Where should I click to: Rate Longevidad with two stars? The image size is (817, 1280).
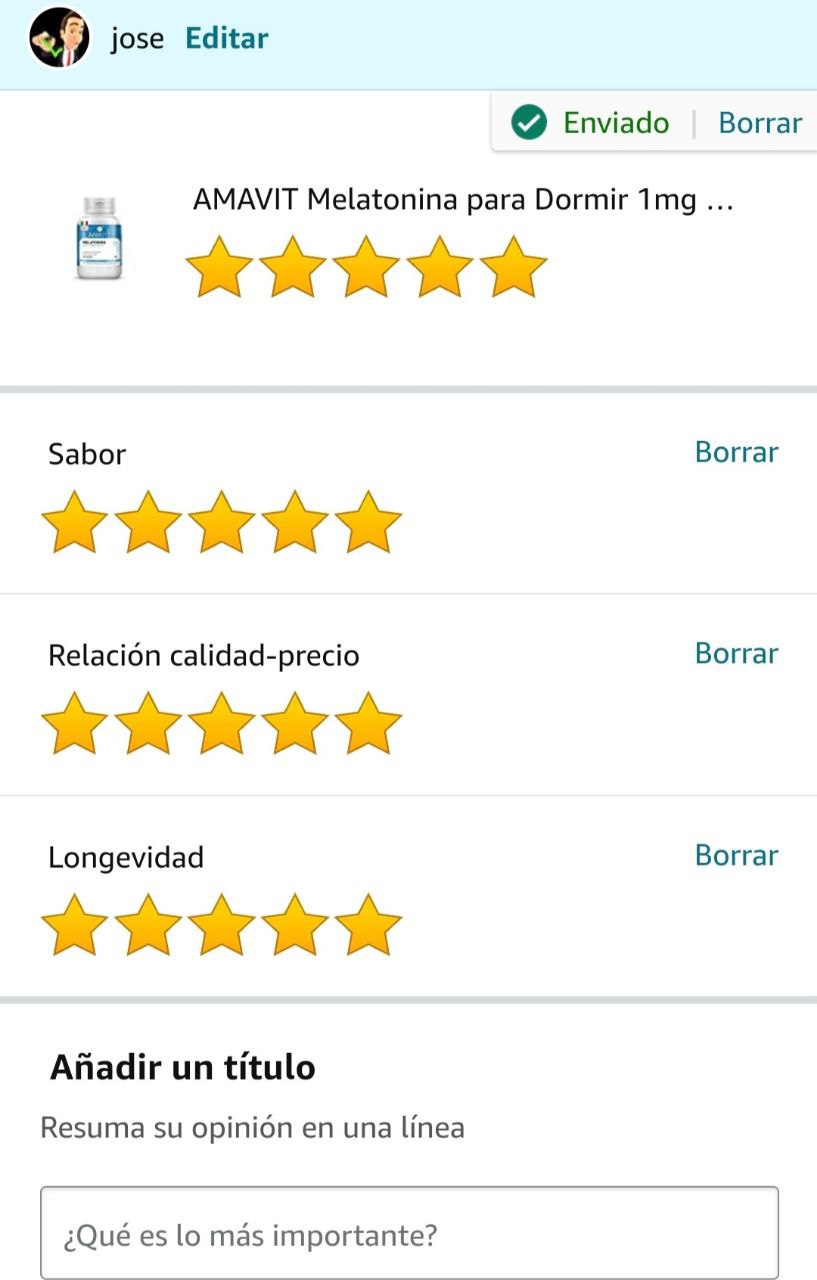148,926
